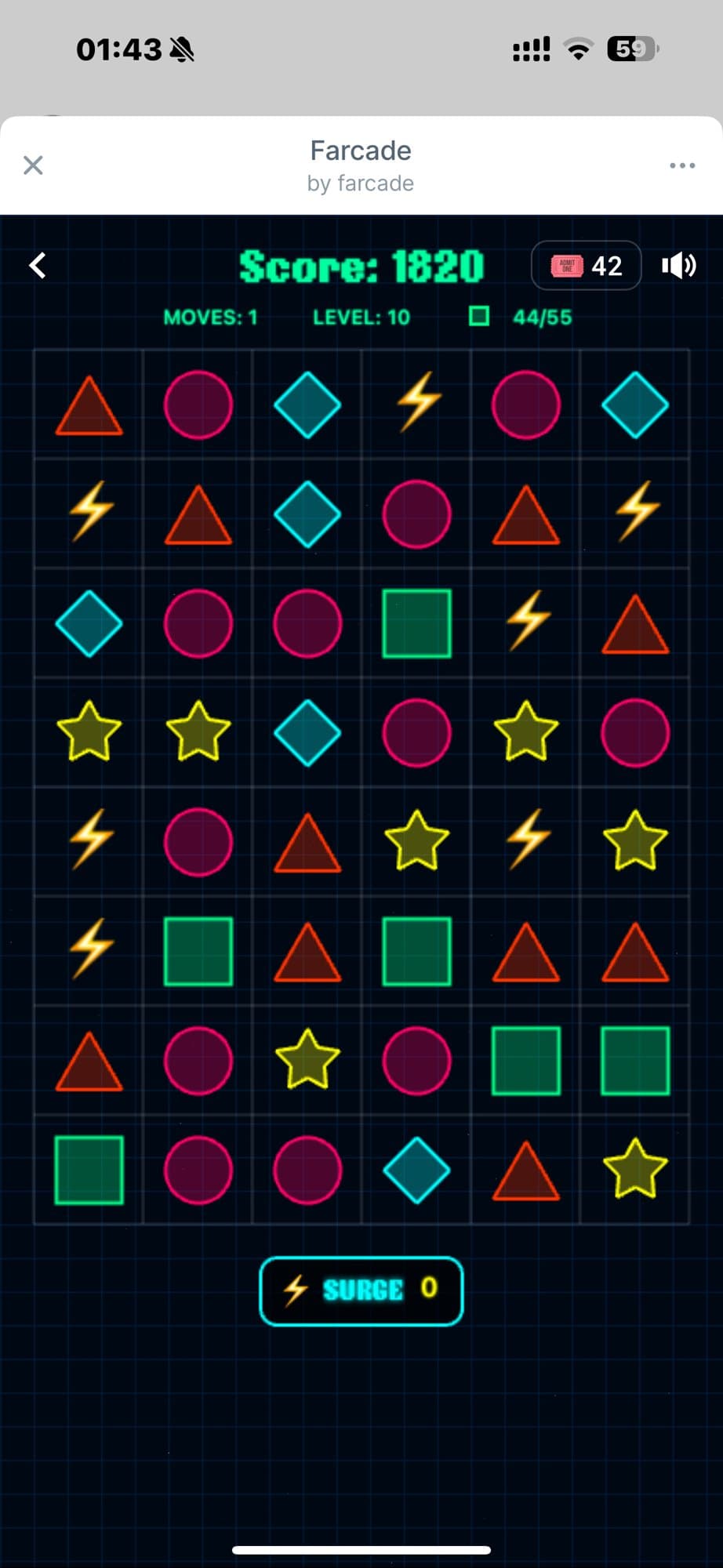The height and width of the screenshot is (1568, 723).
Task: Close the Farcade mini app
Action: 33,165
